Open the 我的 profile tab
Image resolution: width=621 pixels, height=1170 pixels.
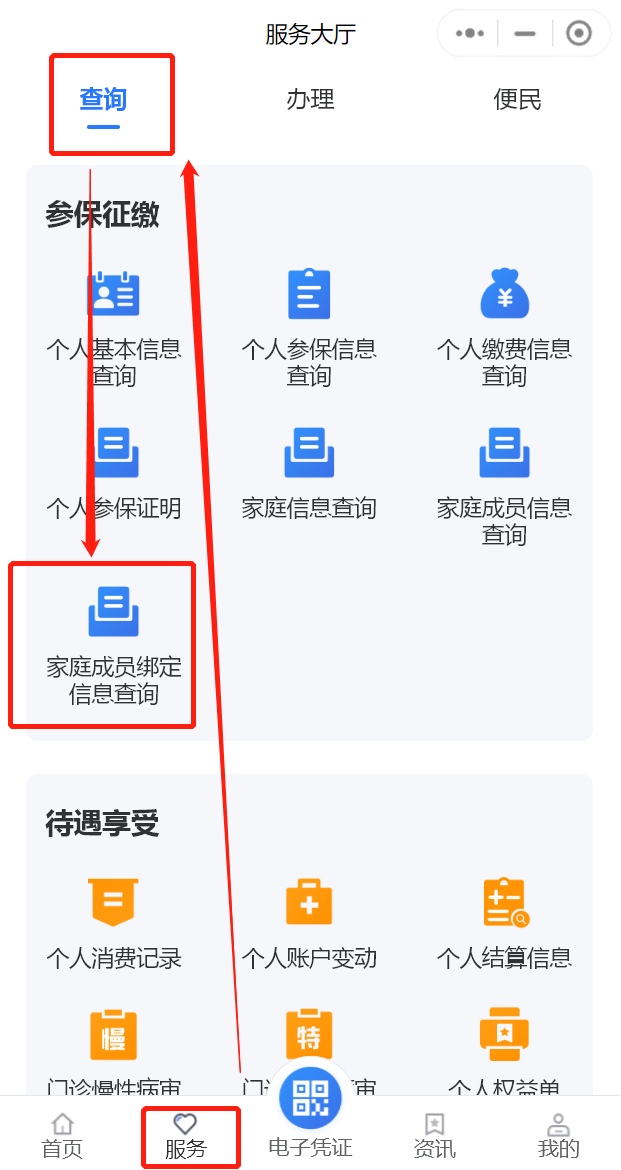558,1136
